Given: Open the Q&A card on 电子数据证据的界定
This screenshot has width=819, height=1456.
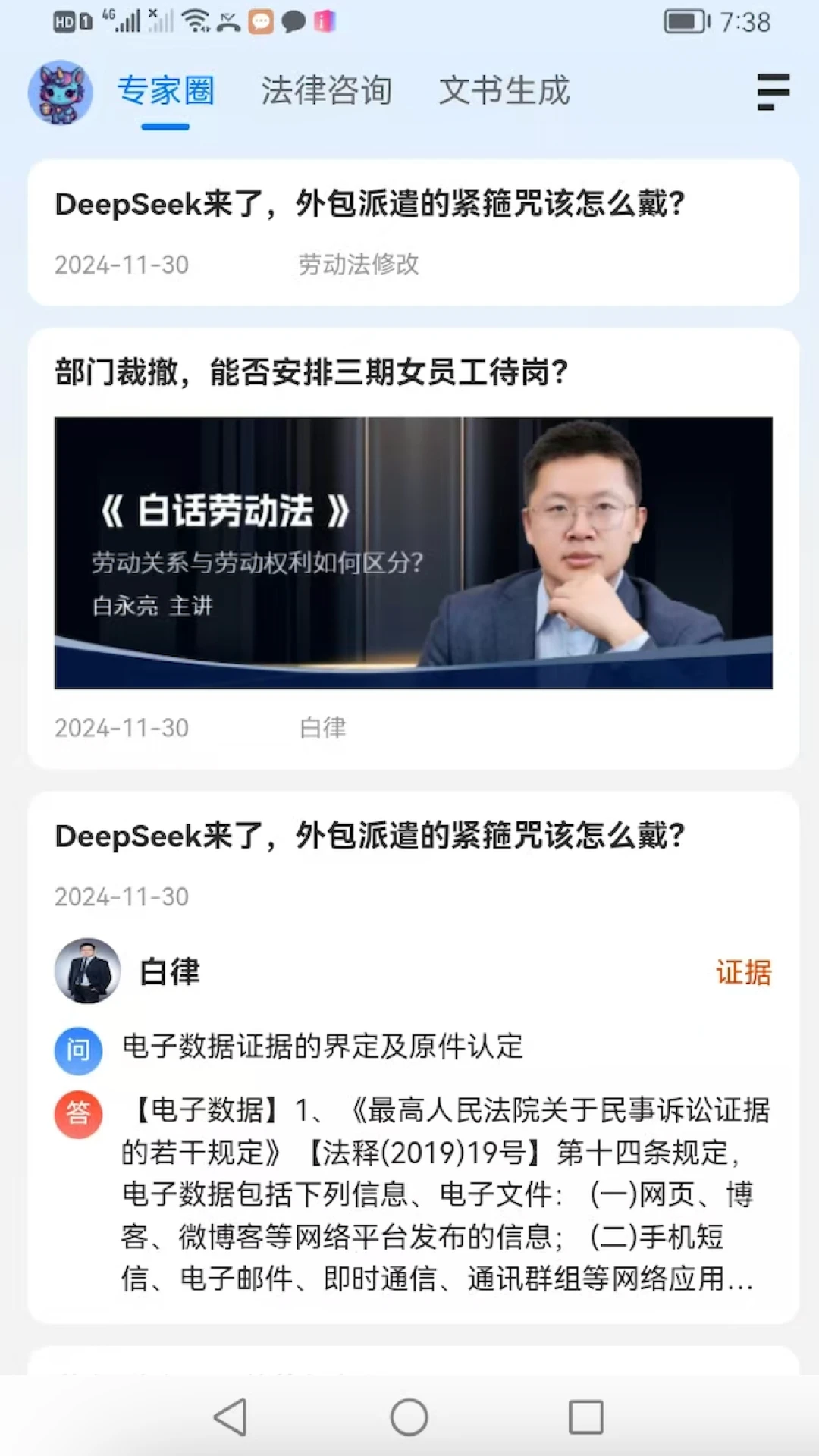Looking at the screenshot, I should [x=322, y=1047].
